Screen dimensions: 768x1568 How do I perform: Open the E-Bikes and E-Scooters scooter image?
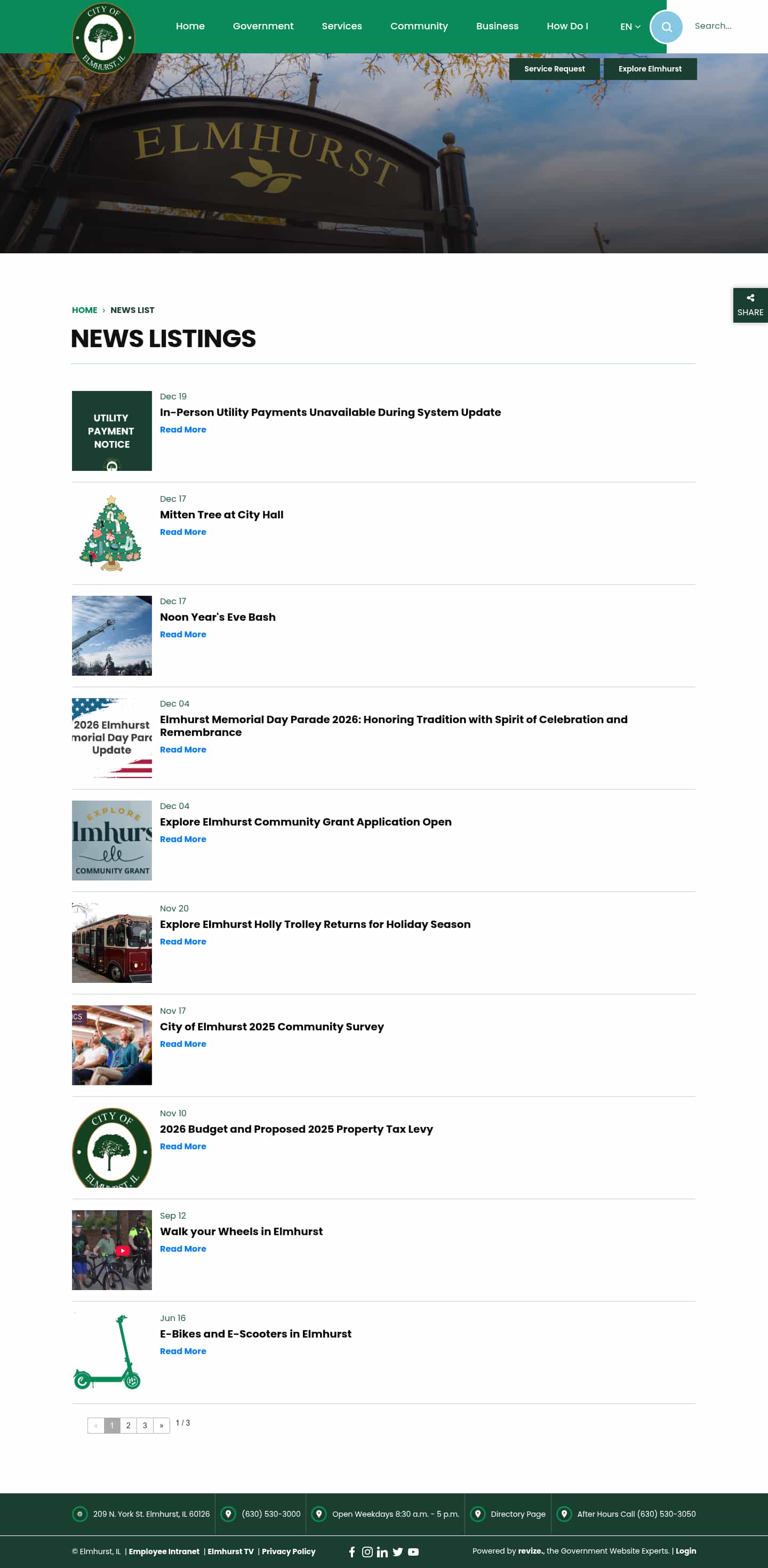coord(112,1352)
